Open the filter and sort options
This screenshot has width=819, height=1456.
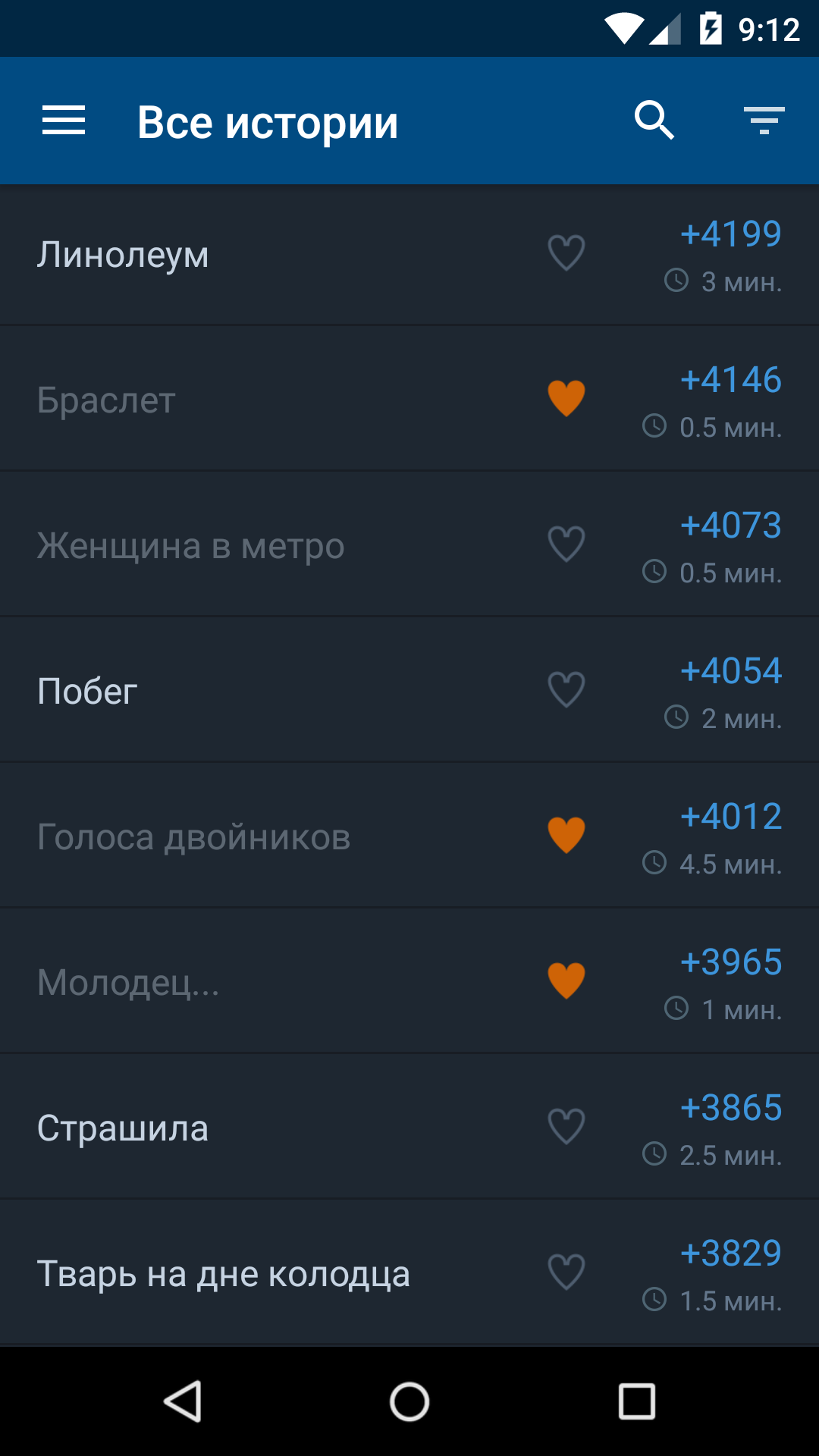764,121
